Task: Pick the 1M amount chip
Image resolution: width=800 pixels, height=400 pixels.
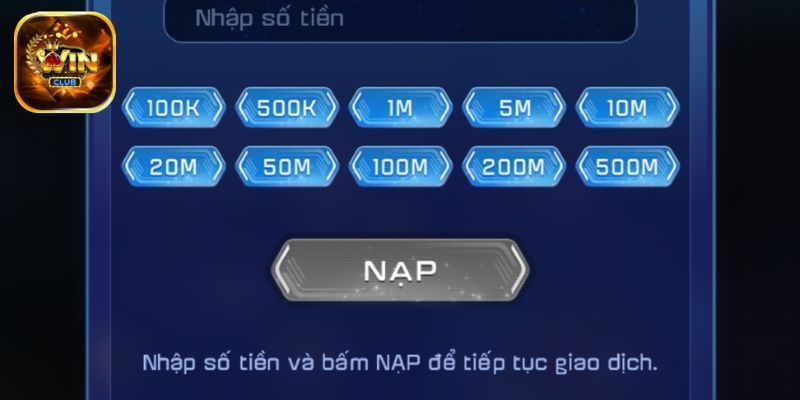Action: pos(400,107)
